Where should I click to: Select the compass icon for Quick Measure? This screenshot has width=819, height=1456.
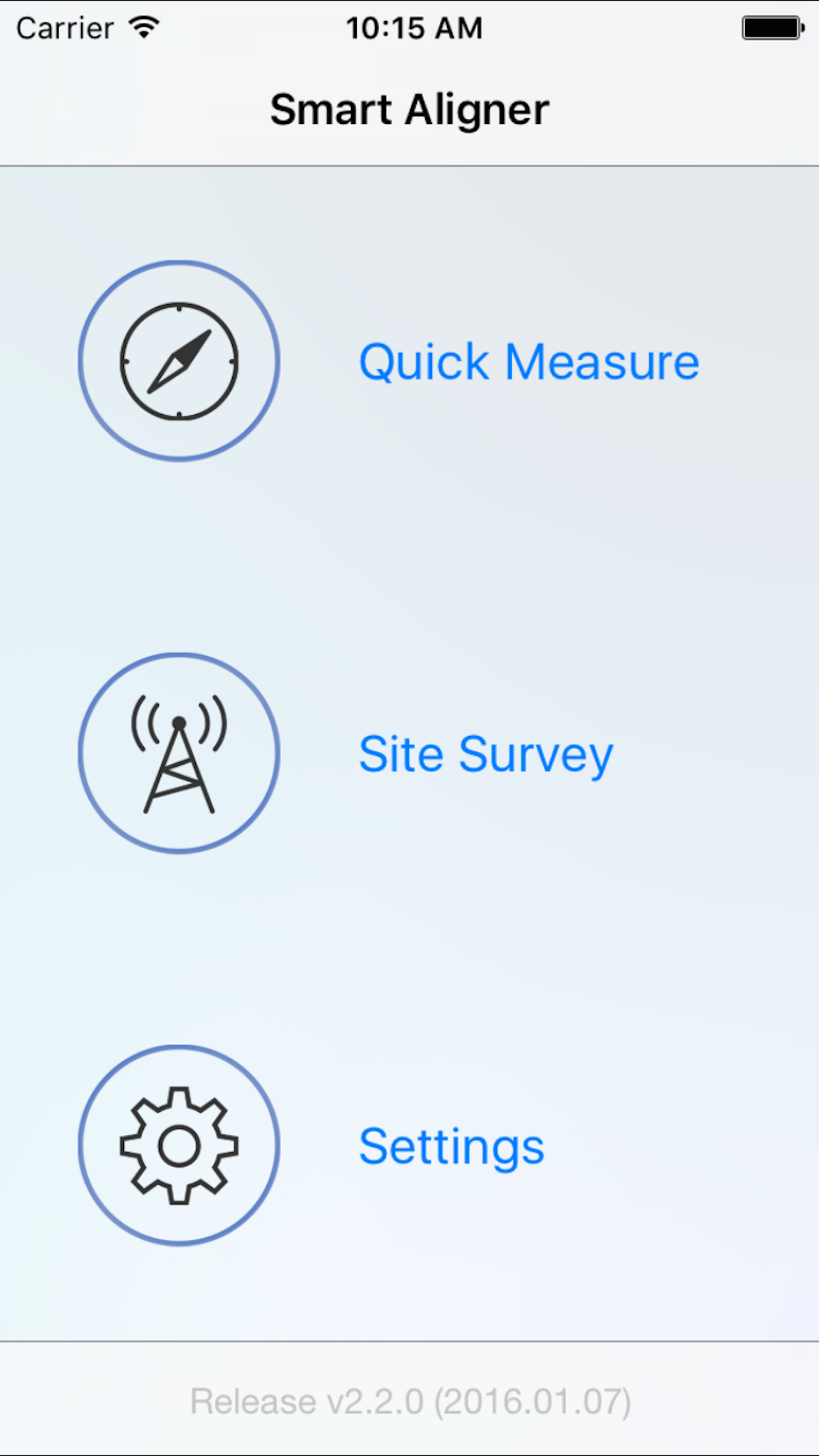178,361
